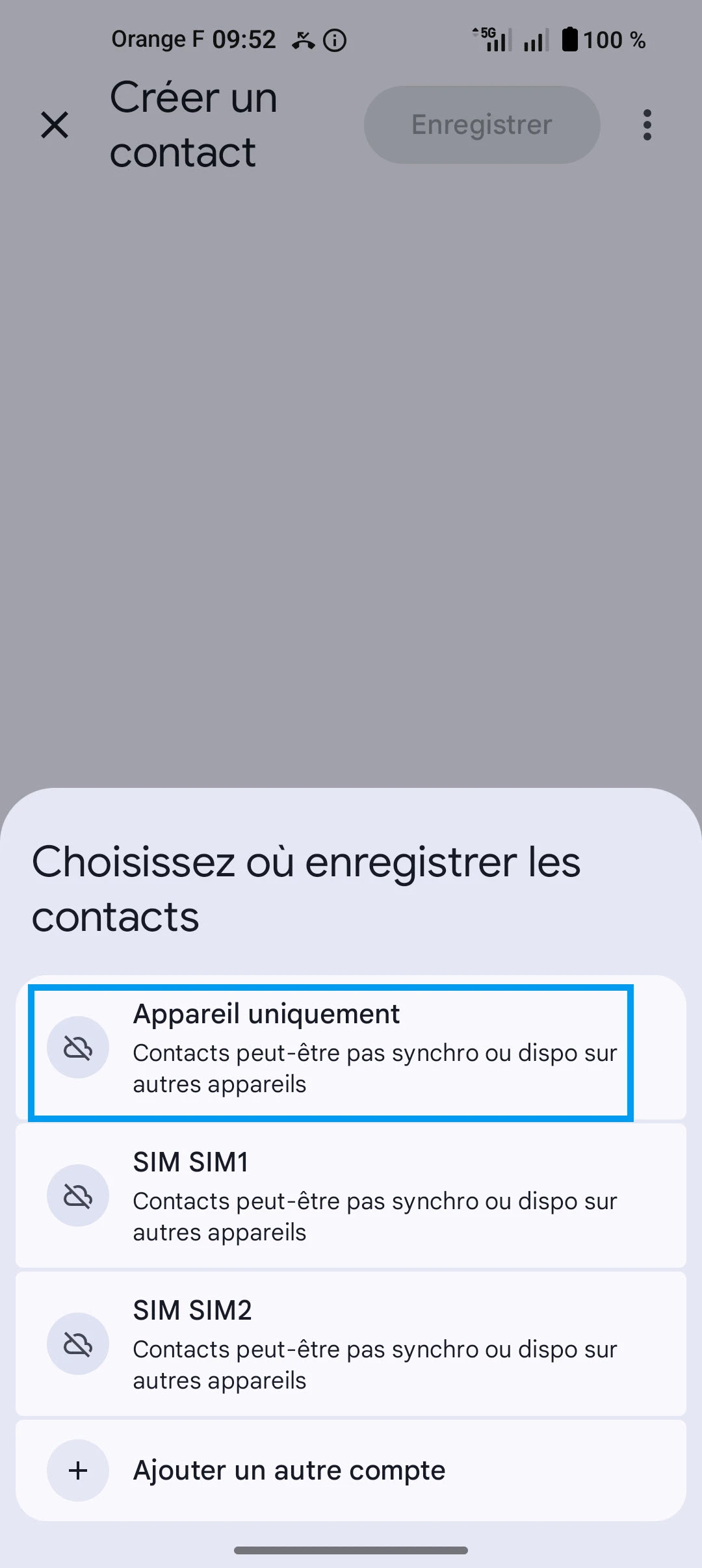The image size is (702, 1568).
Task: Choose SIM SIM1 to save contacts
Action: 351,1196
